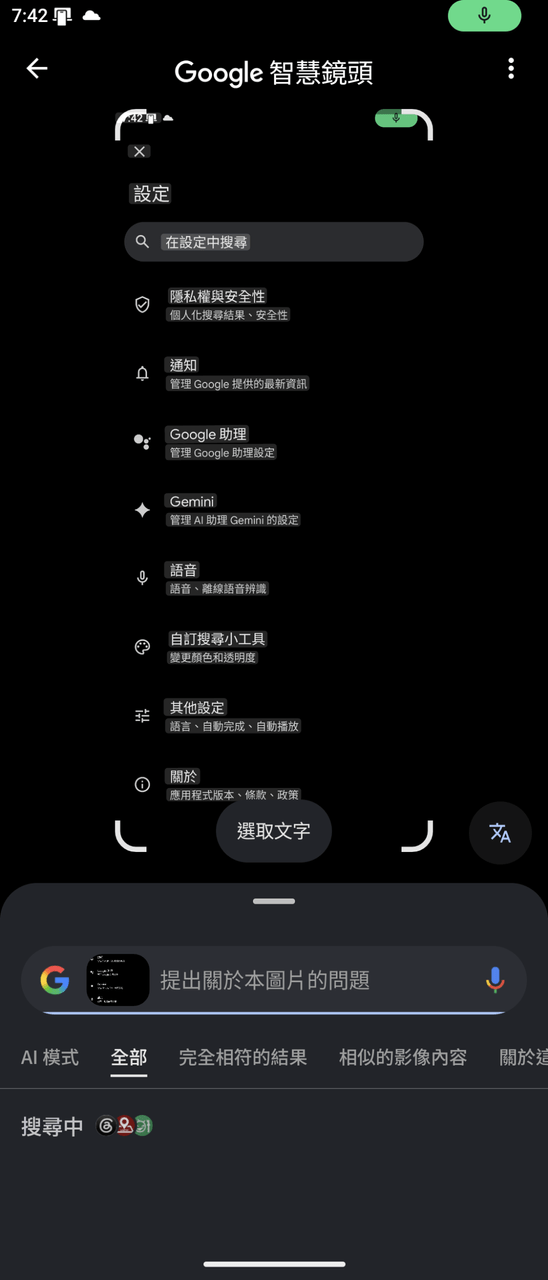Start voice input with the microphone icon
548x1280 pixels.
495,980
